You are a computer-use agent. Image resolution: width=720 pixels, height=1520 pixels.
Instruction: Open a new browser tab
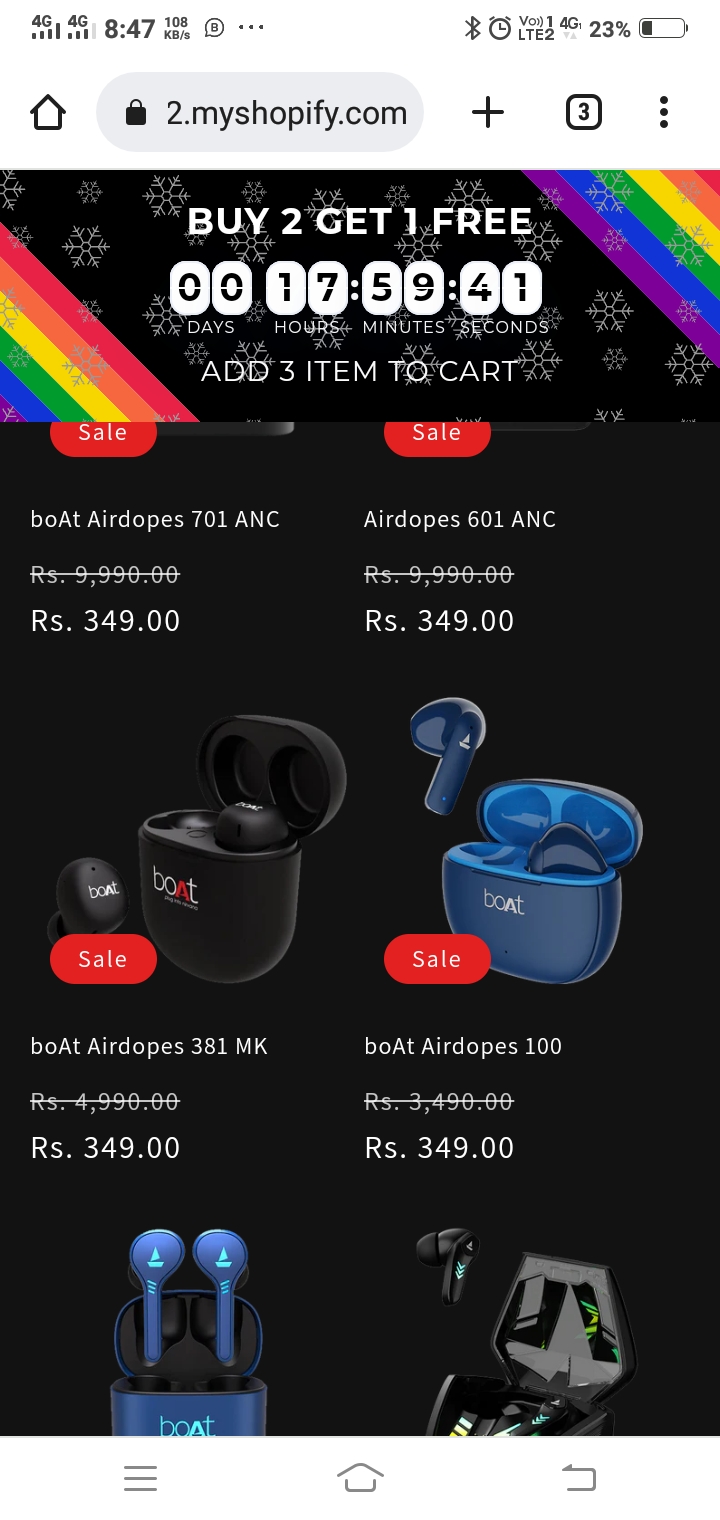click(487, 112)
